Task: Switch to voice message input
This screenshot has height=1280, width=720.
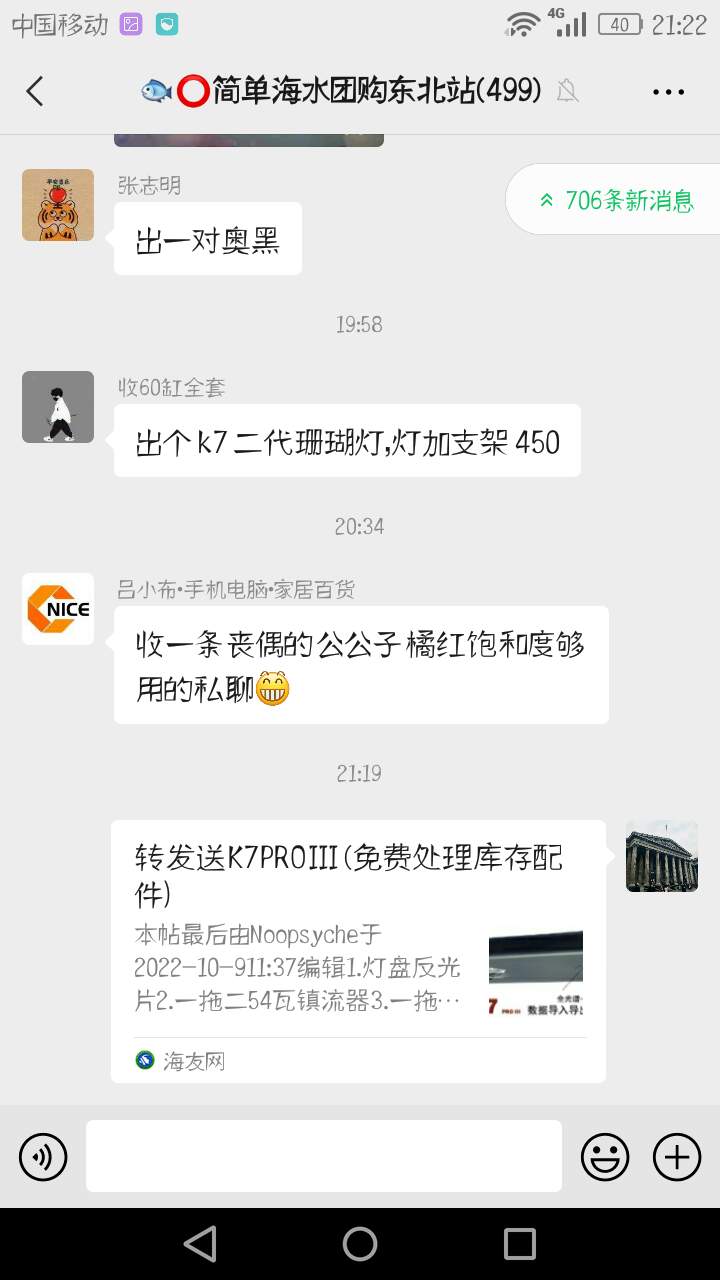Action: (x=43, y=1157)
